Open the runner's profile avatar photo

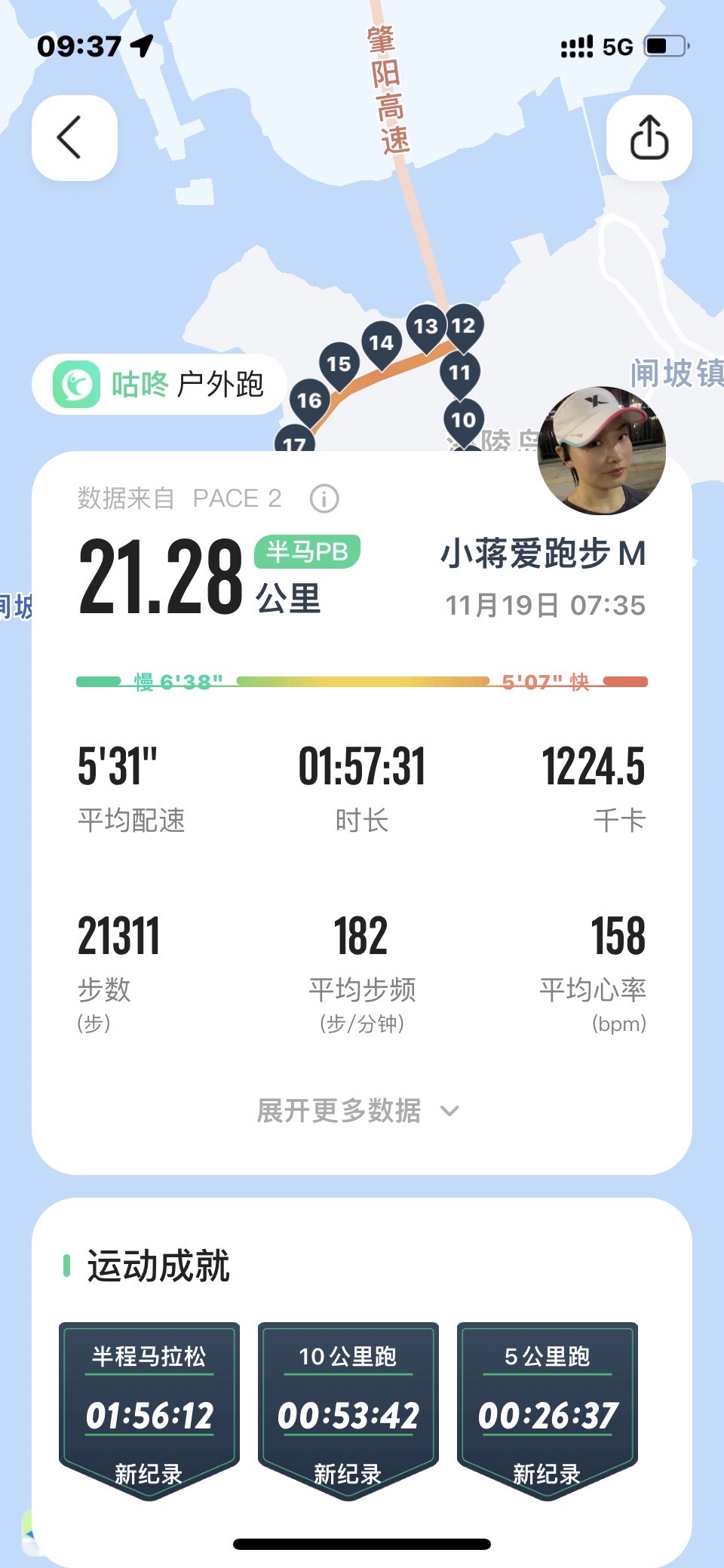(604, 447)
